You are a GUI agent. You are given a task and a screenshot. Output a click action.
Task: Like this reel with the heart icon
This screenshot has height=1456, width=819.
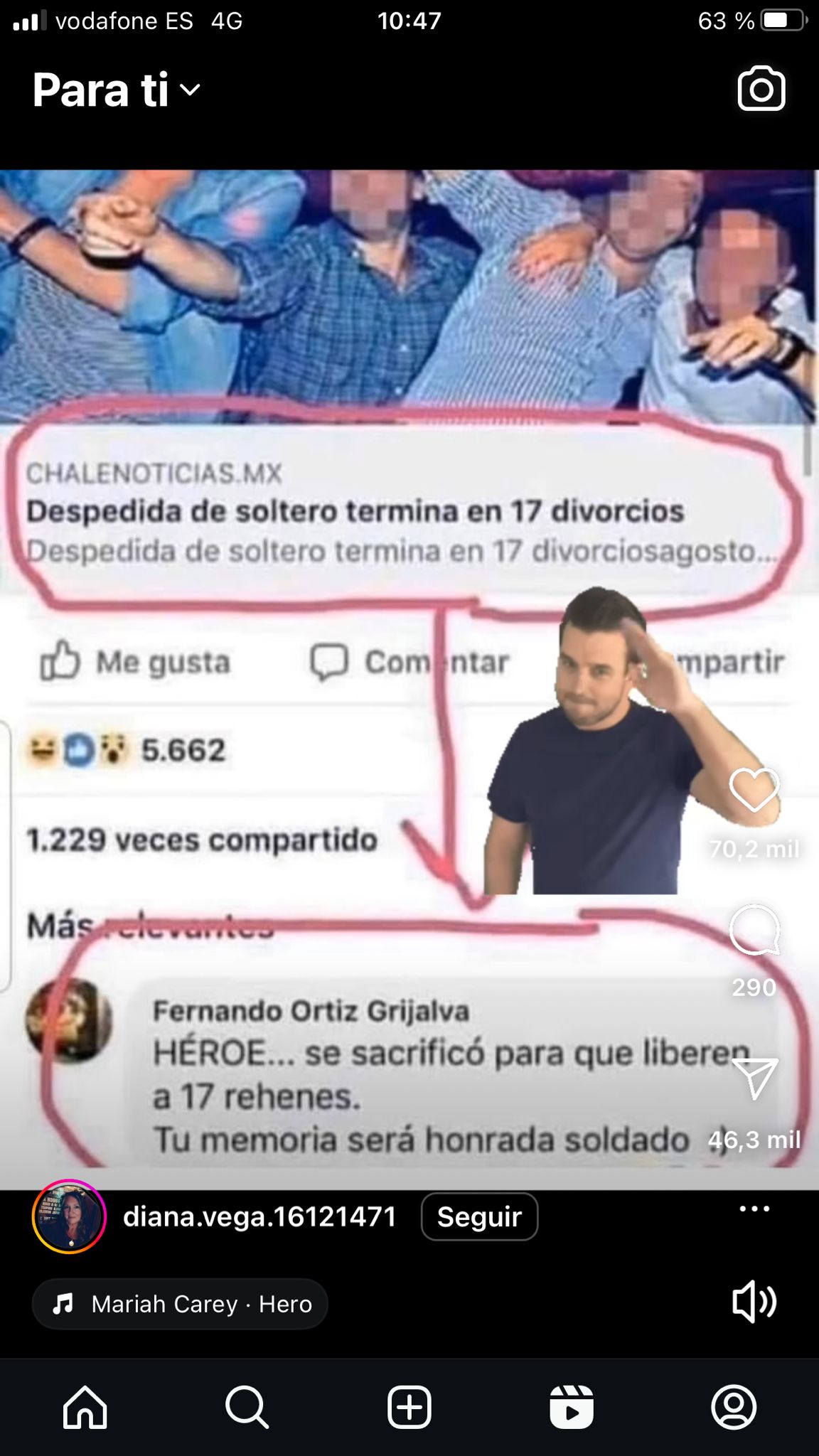[754, 791]
